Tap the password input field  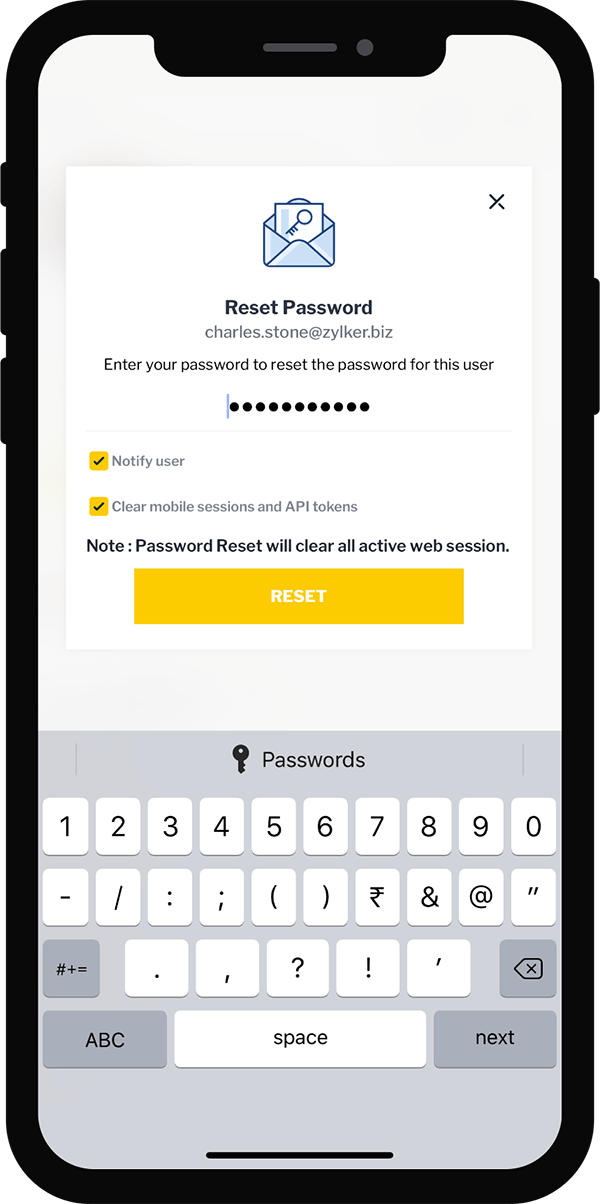pyautogui.click(x=299, y=407)
